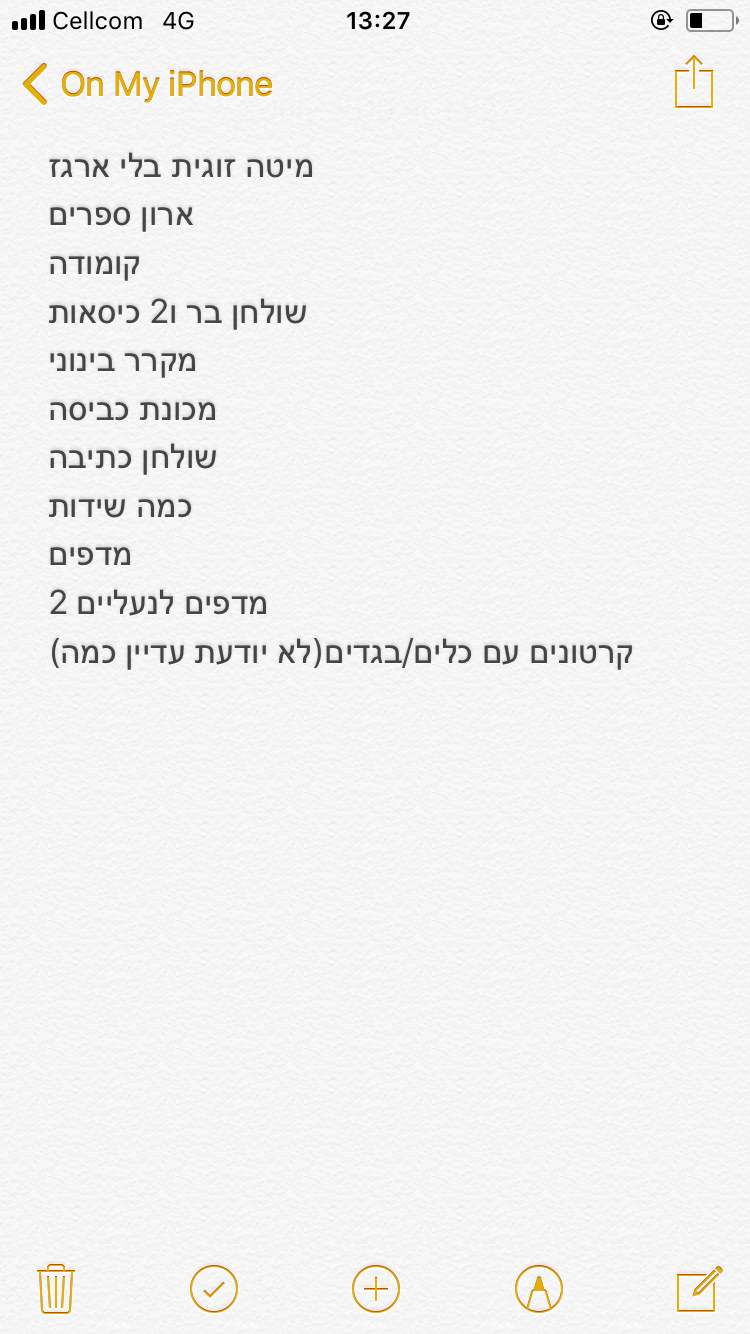This screenshot has height=1334, width=750.
Task: Open the drawing markup pen tool
Action: coord(539,1288)
